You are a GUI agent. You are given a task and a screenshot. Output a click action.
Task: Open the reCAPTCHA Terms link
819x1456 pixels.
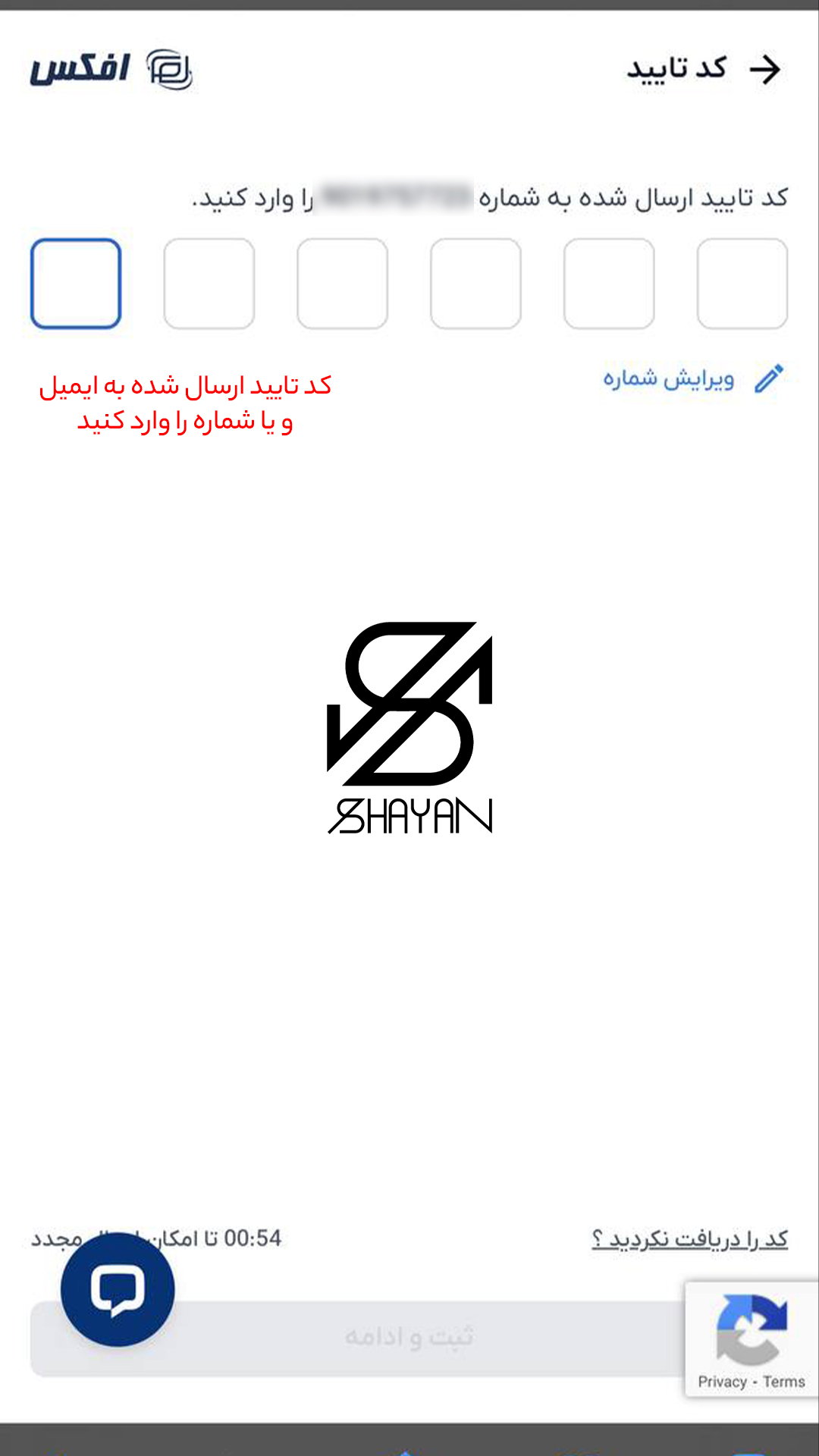[x=784, y=1382]
